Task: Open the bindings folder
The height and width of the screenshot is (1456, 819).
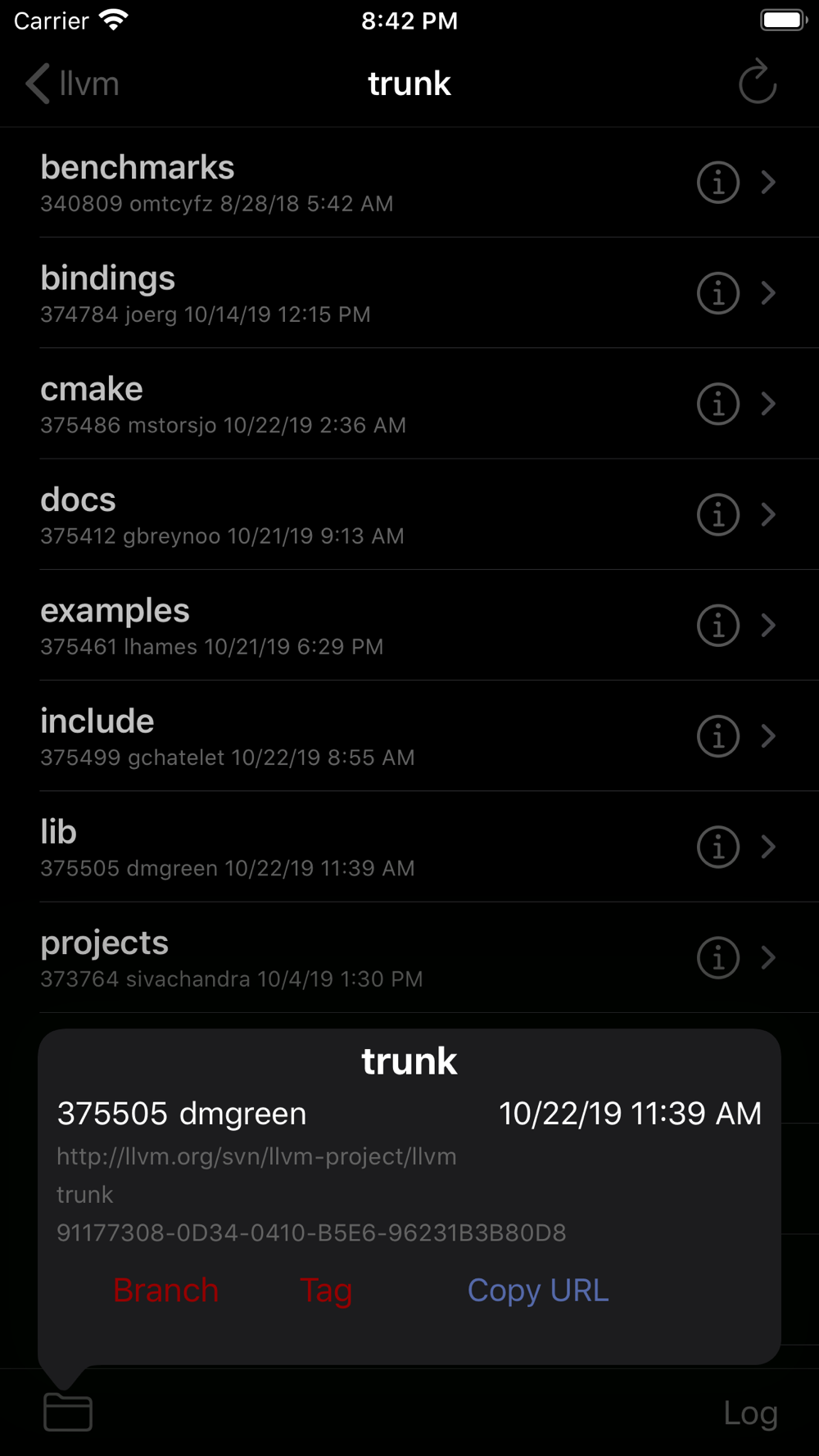Action: tap(409, 293)
